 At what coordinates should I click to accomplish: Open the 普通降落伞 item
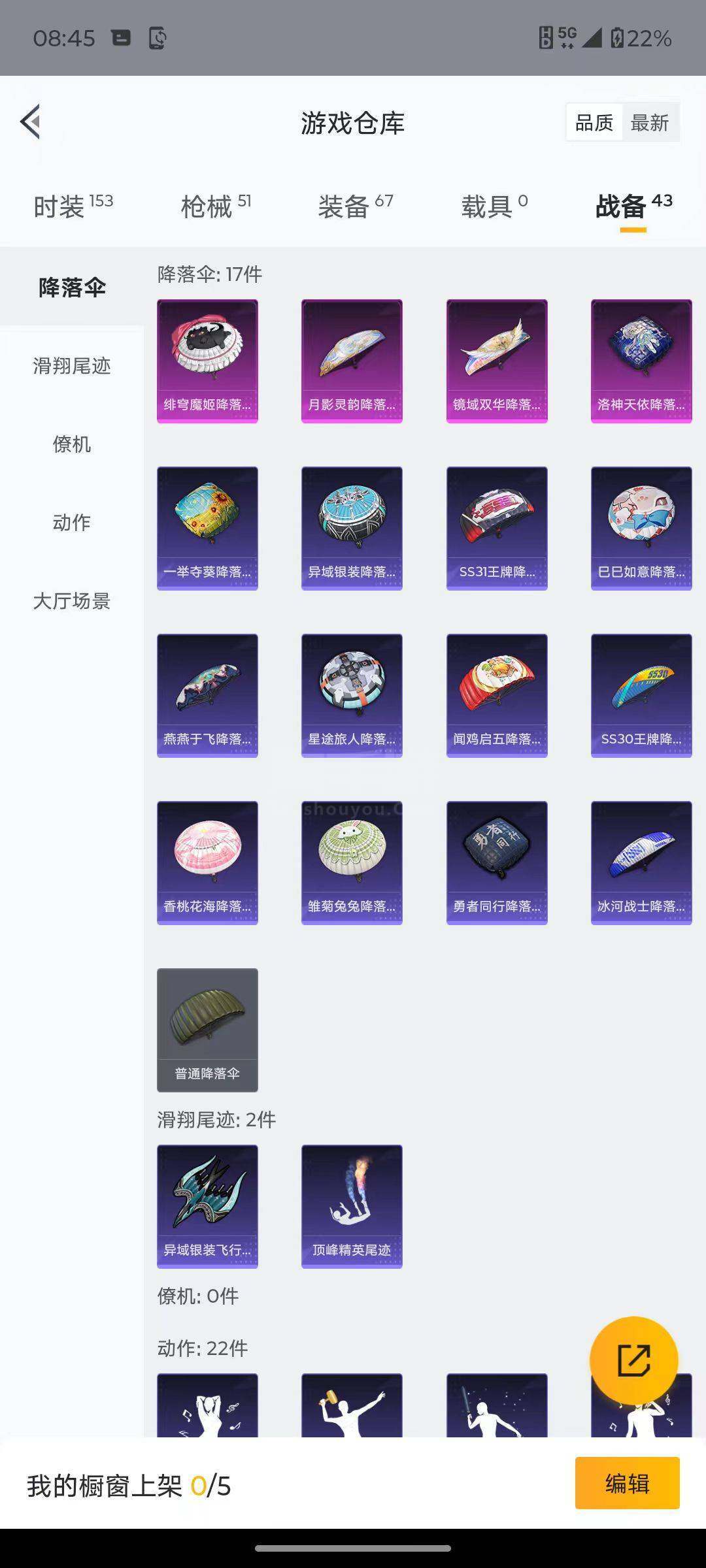tap(207, 1030)
